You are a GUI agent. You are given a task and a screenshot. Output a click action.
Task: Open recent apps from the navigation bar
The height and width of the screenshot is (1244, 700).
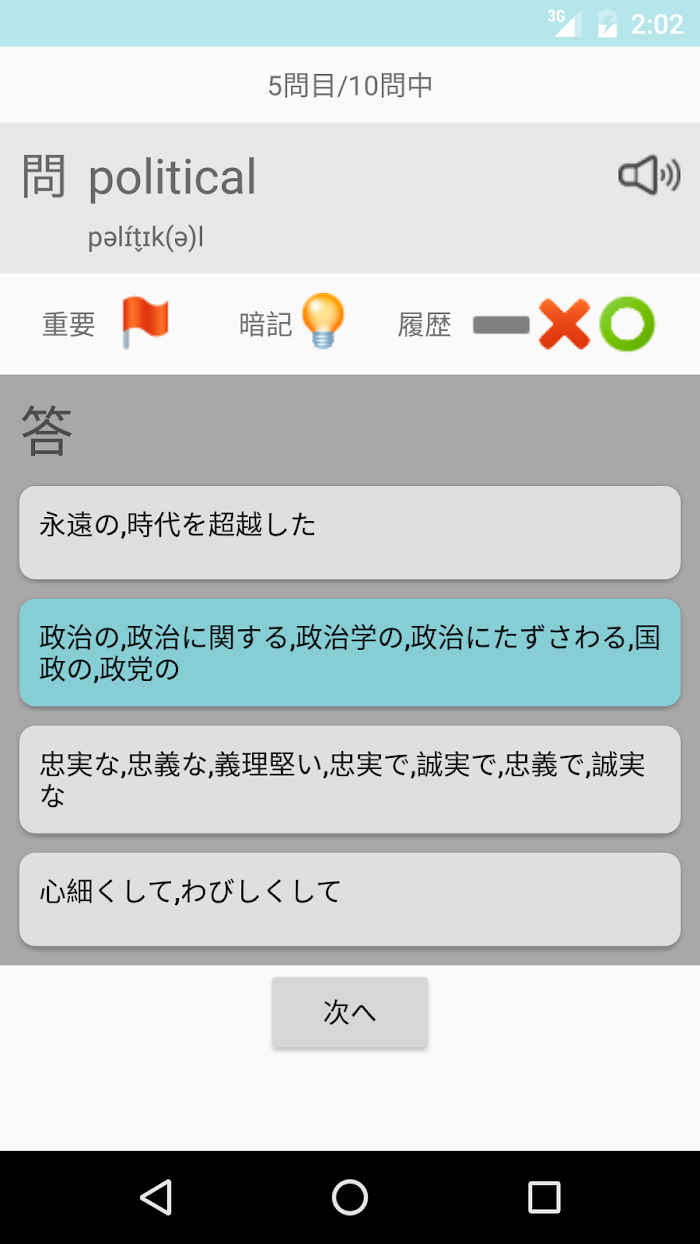coord(544,1197)
